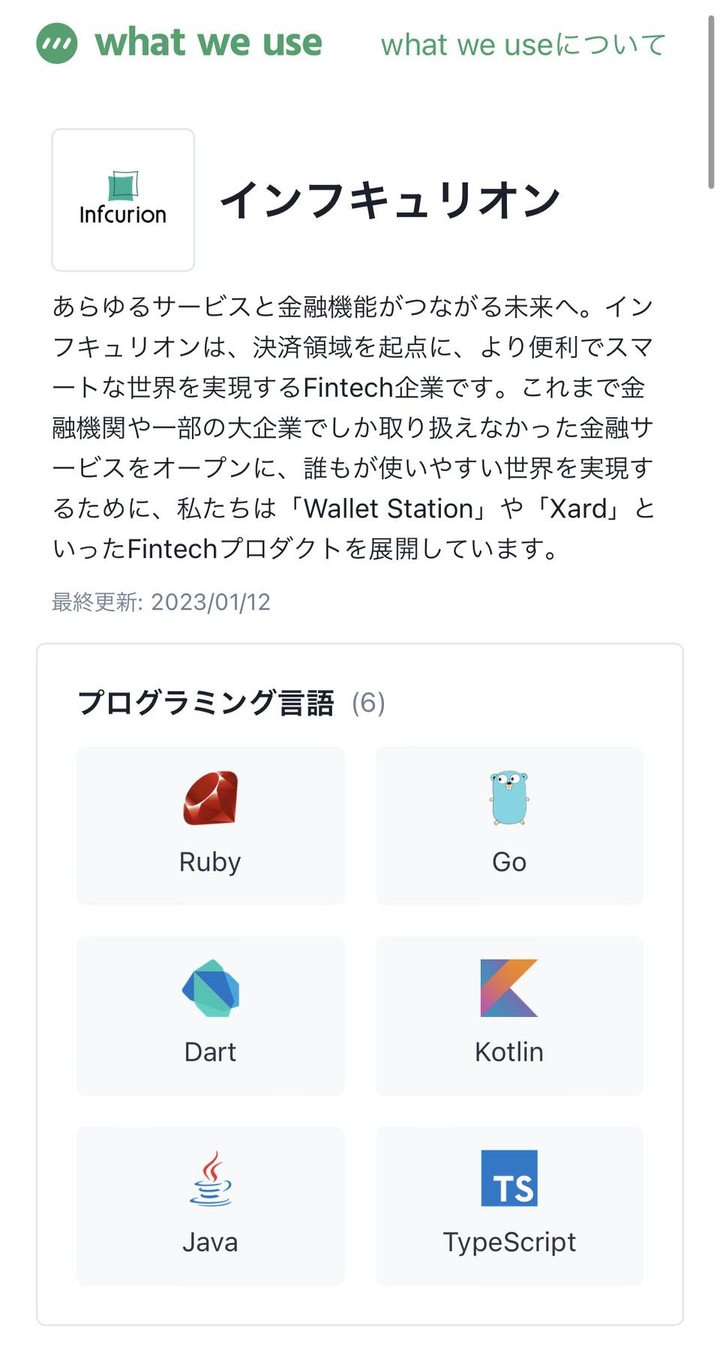
Task: Open the what we useについて link
Action: [x=523, y=44]
